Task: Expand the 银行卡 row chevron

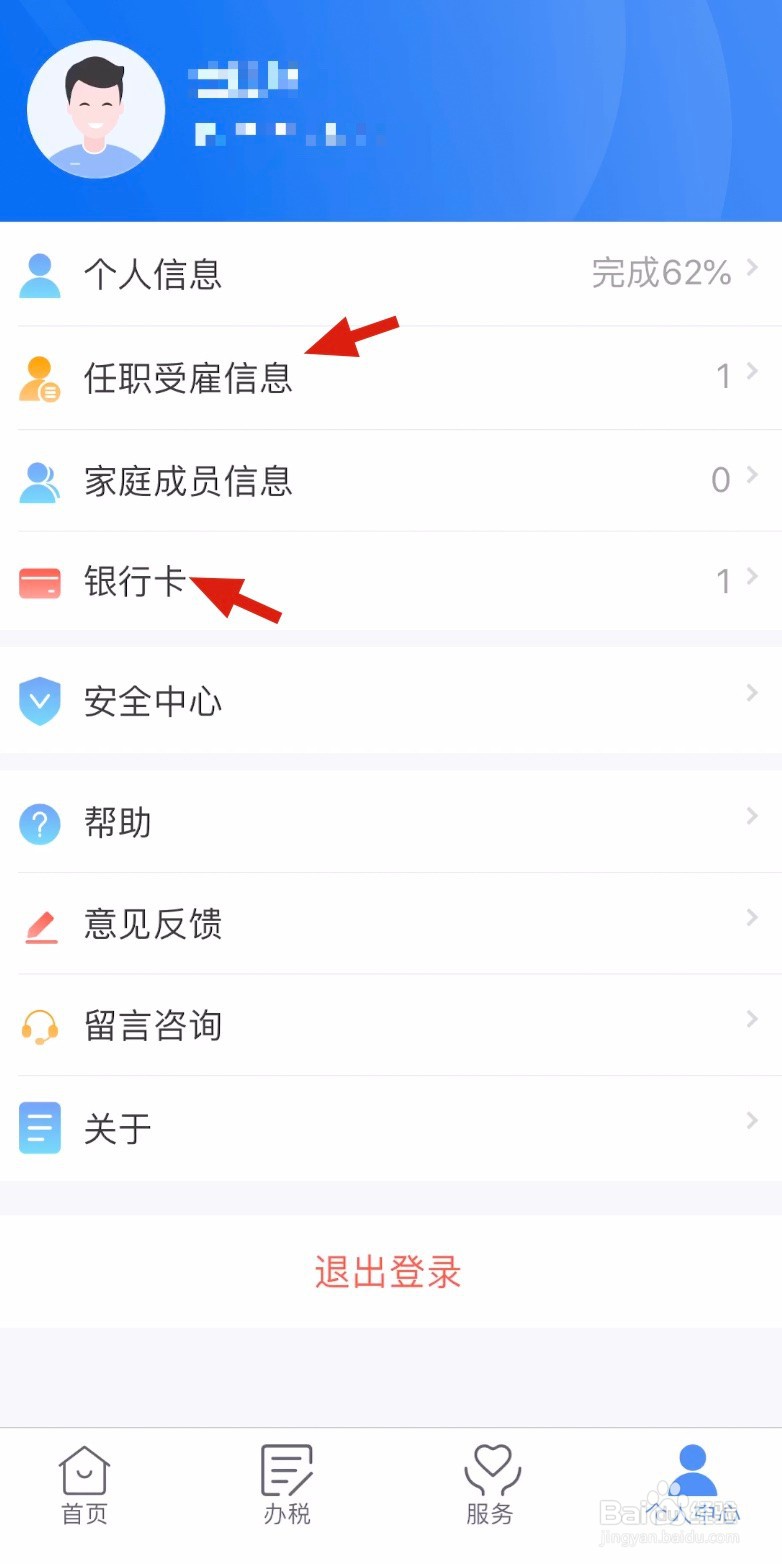Action: (755, 576)
